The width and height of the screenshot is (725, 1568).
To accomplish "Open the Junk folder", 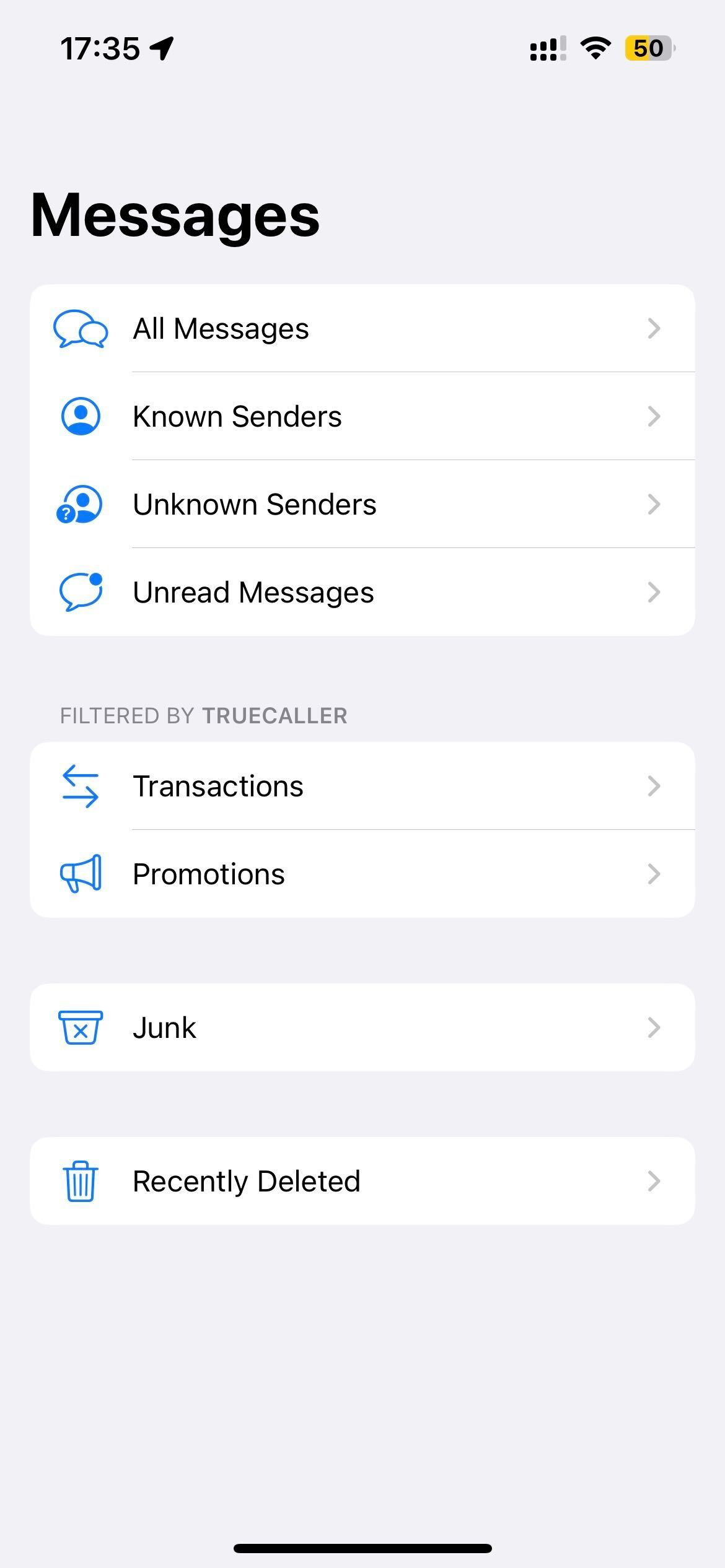I will [362, 1027].
